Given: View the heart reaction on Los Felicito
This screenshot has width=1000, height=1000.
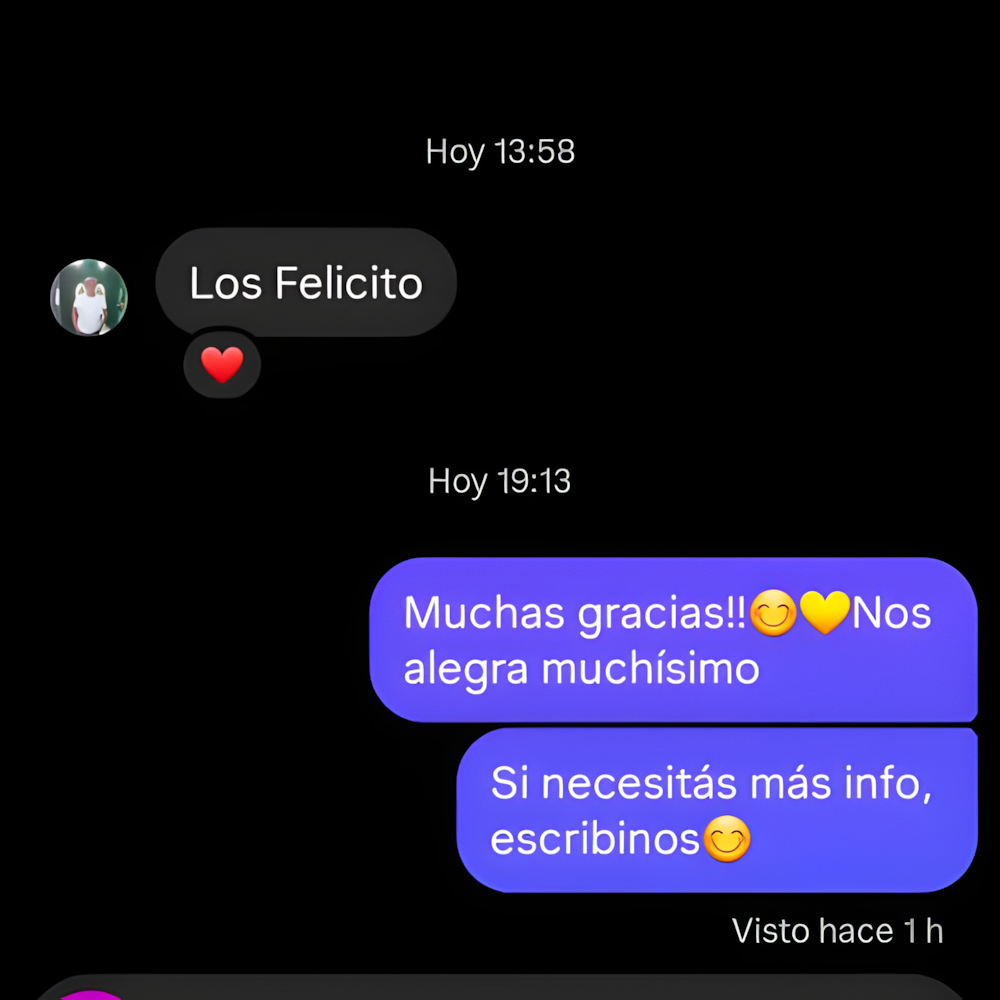Looking at the screenshot, I should (x=222, y=365).
